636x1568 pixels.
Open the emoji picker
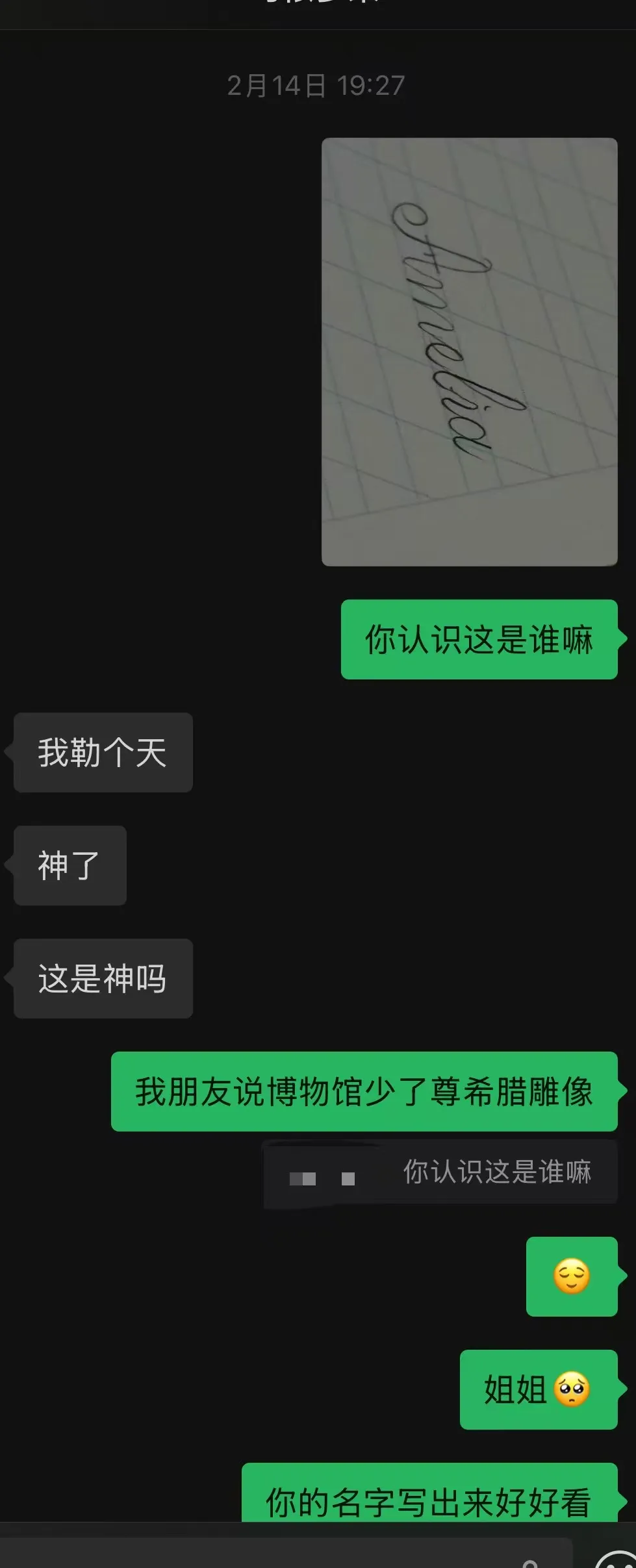617,1560
